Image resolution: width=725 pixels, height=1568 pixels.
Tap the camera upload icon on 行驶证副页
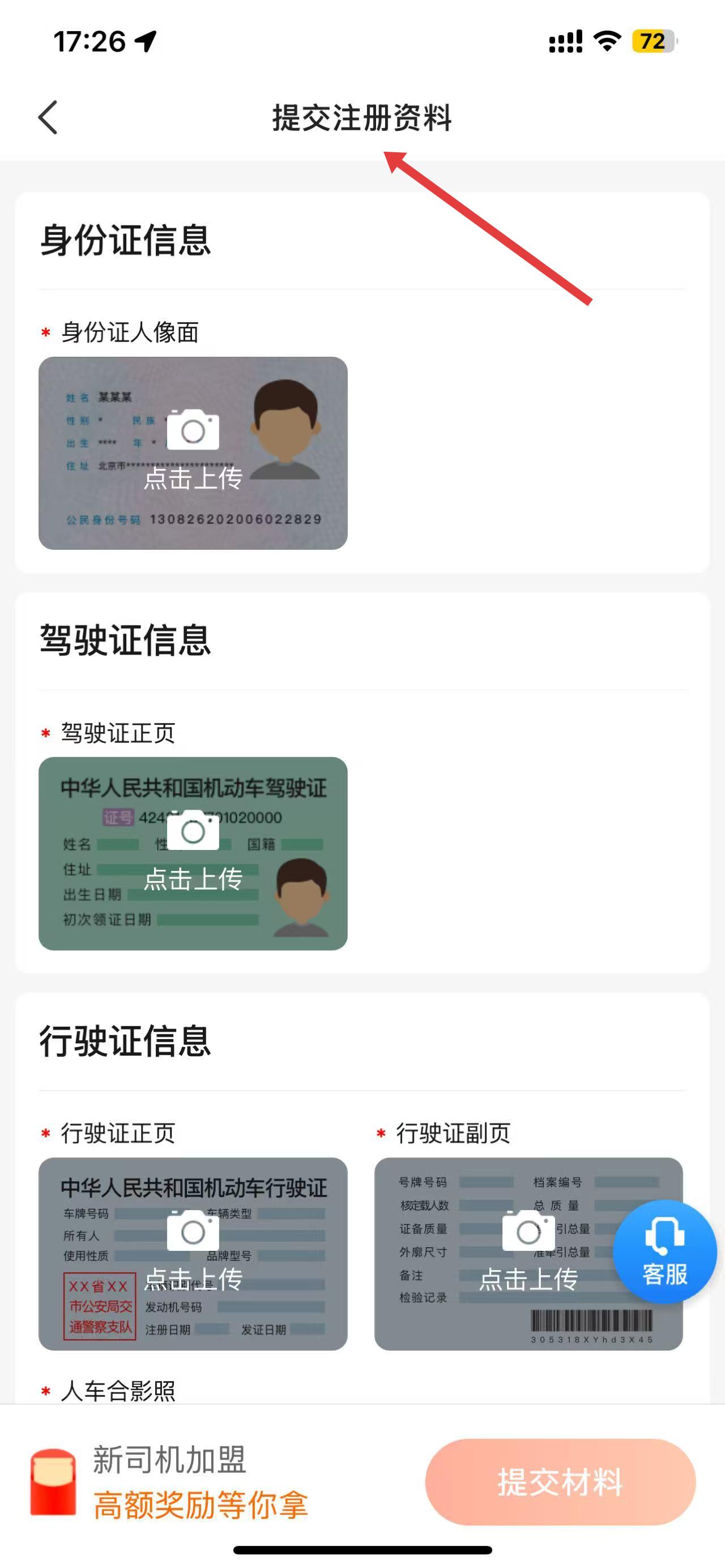(528, 1232)
